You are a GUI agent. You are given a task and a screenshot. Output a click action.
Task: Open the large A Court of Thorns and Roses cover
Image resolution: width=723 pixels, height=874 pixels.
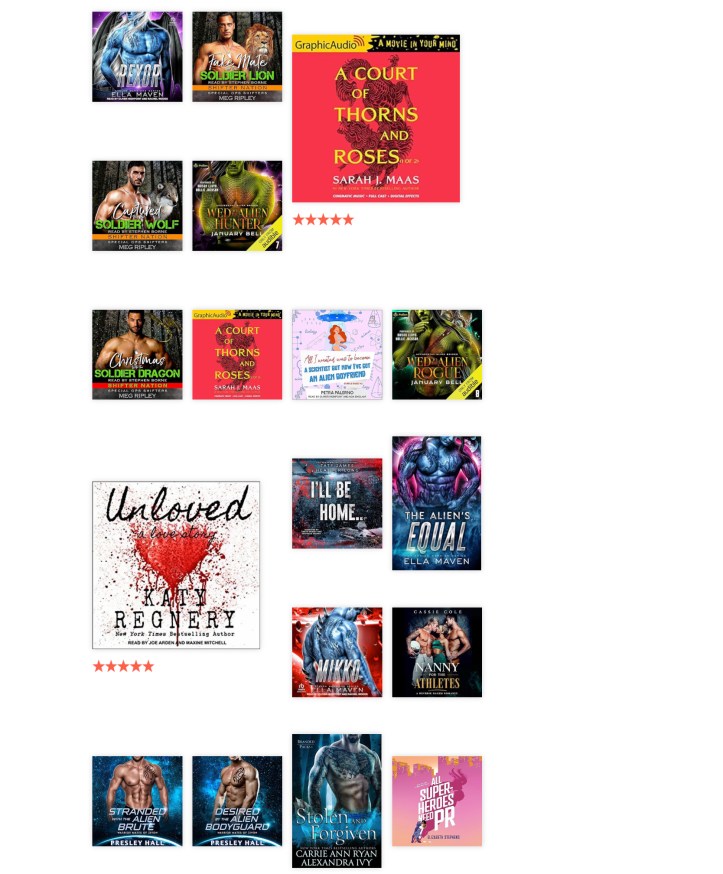(x=376, y=118)
